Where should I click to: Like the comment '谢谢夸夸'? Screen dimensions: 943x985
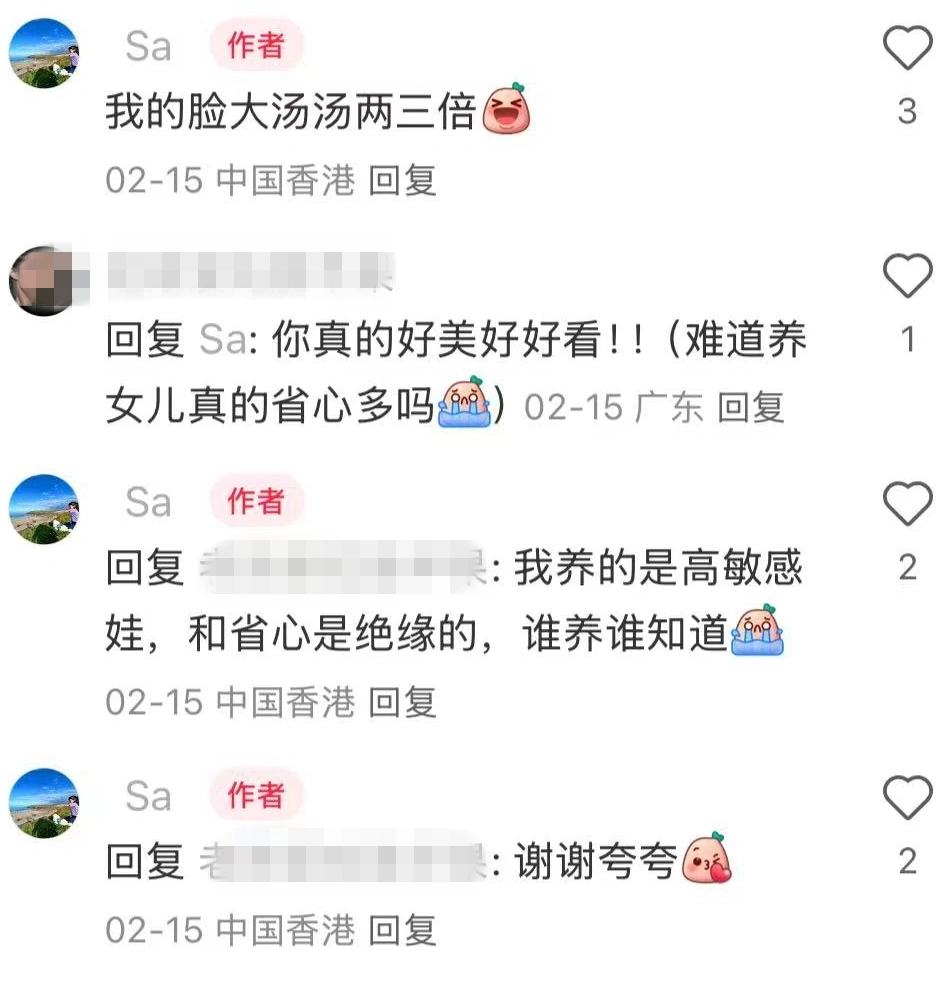[x=907, y=799]
